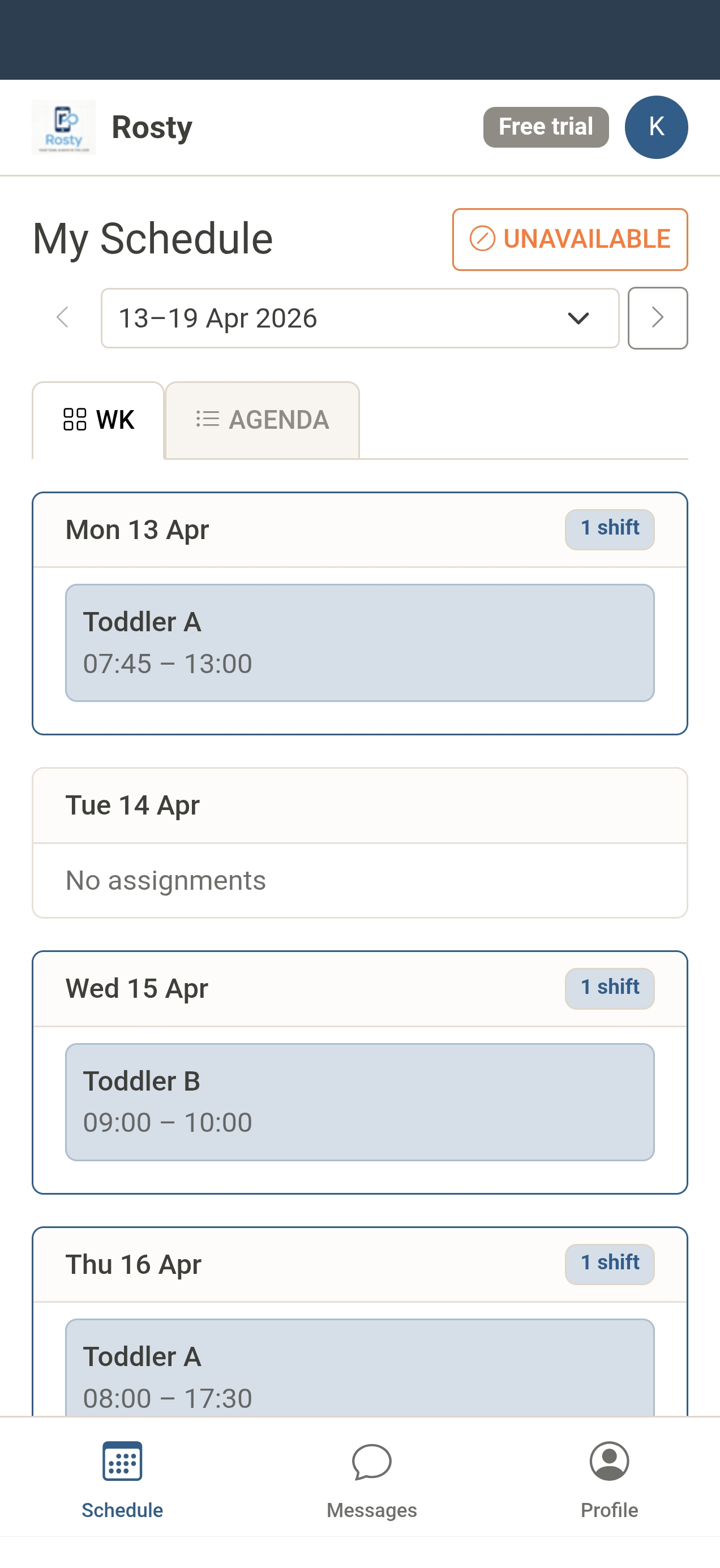Go to next week using right chevron

[x=658, y=318]
